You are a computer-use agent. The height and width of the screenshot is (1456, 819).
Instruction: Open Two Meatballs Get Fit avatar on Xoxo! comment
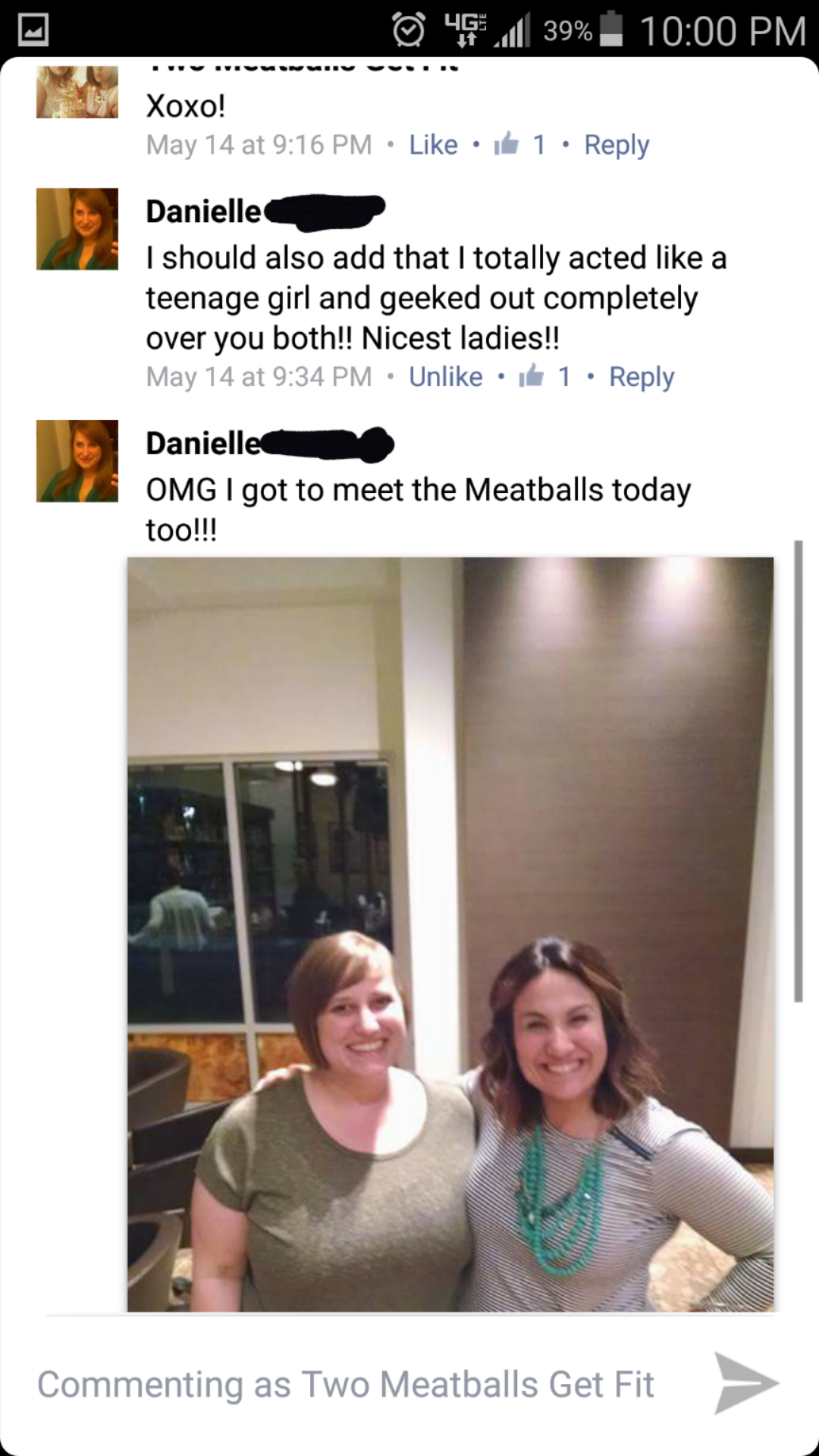point(77,92)
